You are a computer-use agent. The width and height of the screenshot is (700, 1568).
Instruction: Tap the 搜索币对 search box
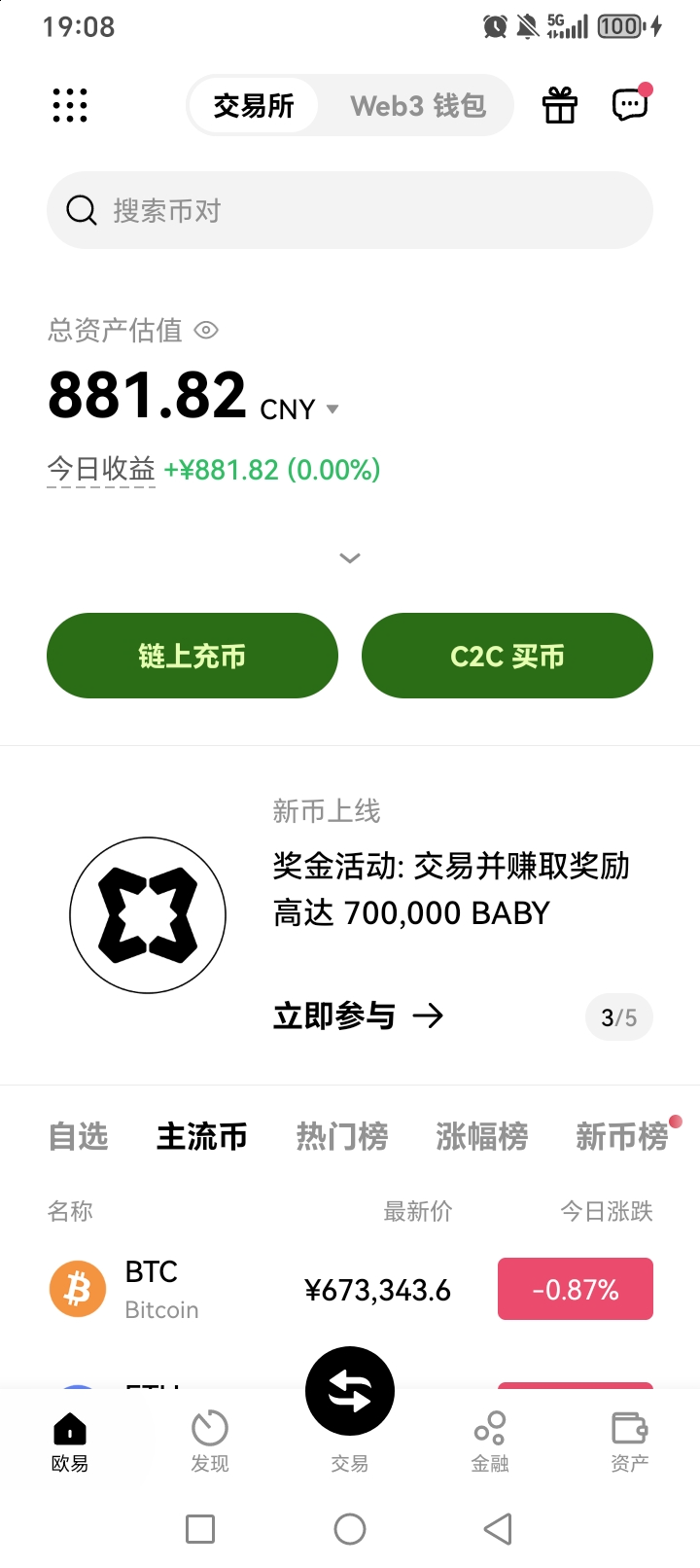coord(350,210)
